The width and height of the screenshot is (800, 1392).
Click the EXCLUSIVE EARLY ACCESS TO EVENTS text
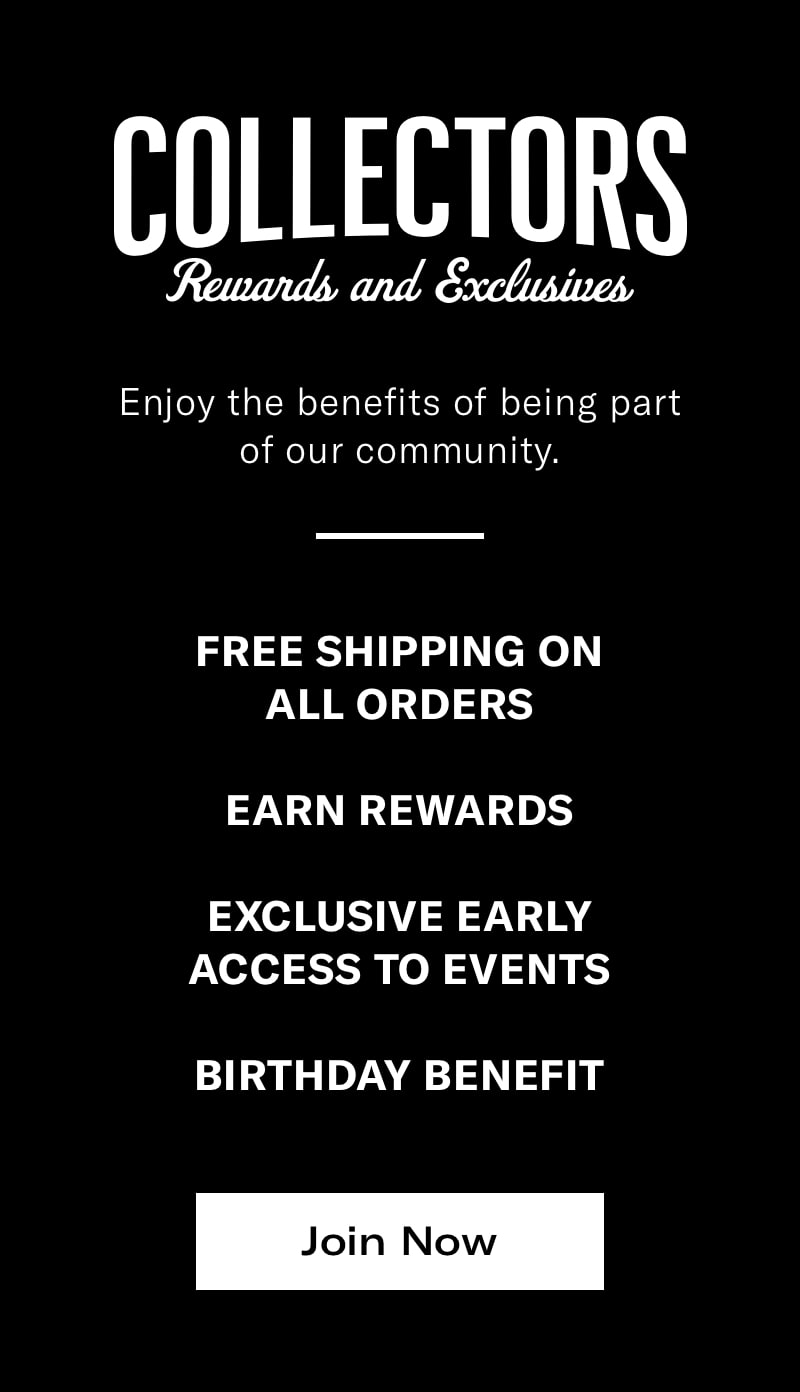click(x=400, y=942)
